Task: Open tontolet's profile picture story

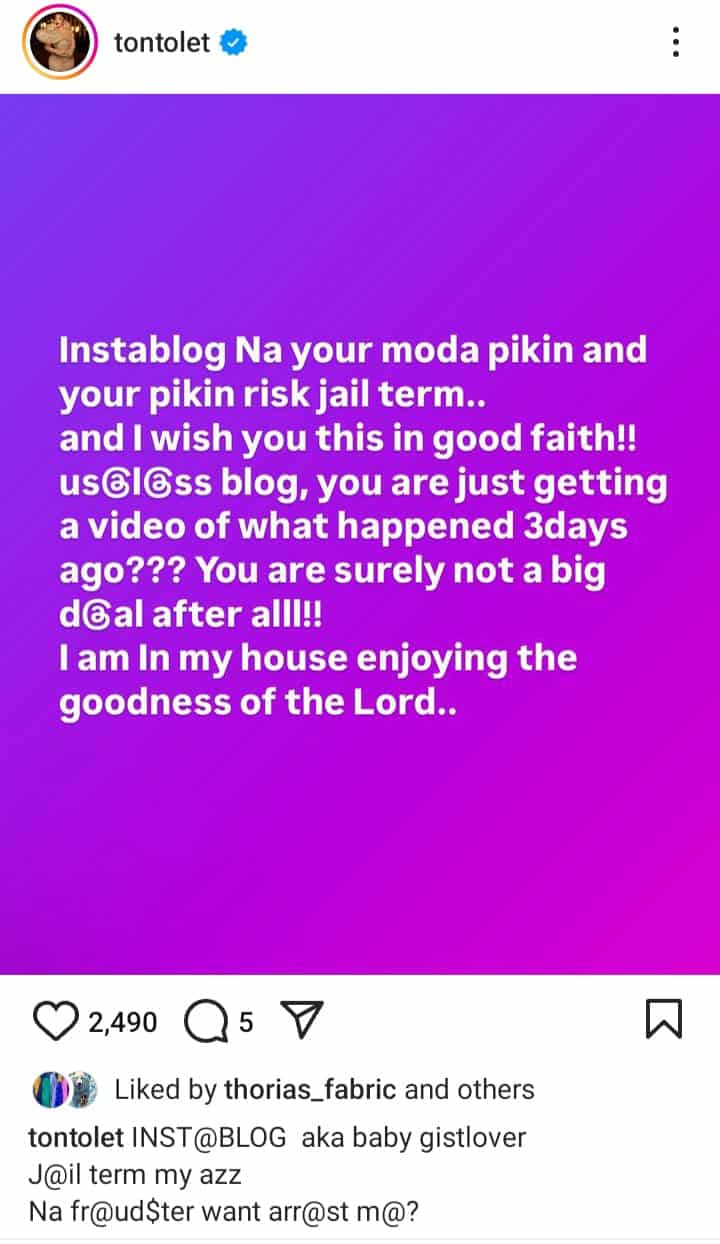Action: click(60, 43)
